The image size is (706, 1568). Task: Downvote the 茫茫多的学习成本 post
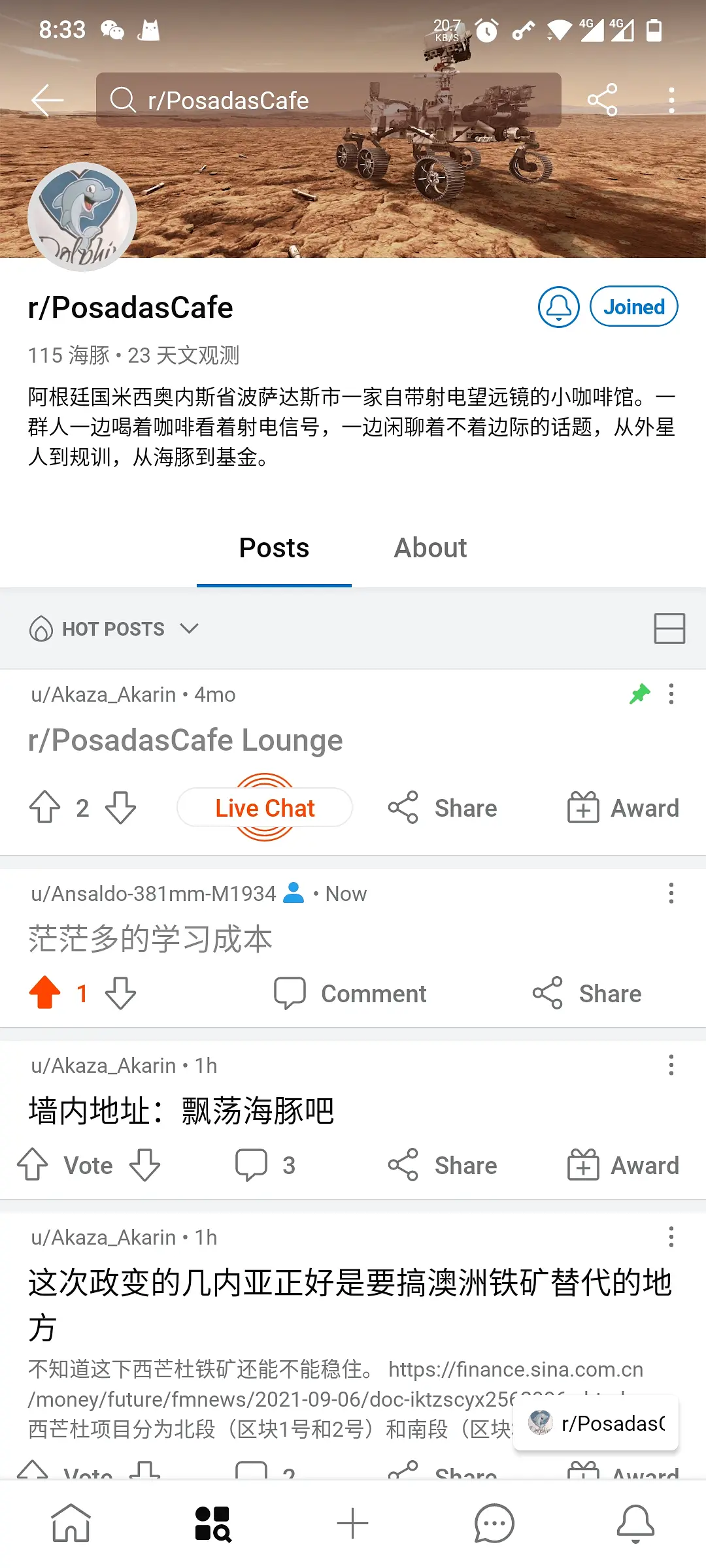point(121,994)
